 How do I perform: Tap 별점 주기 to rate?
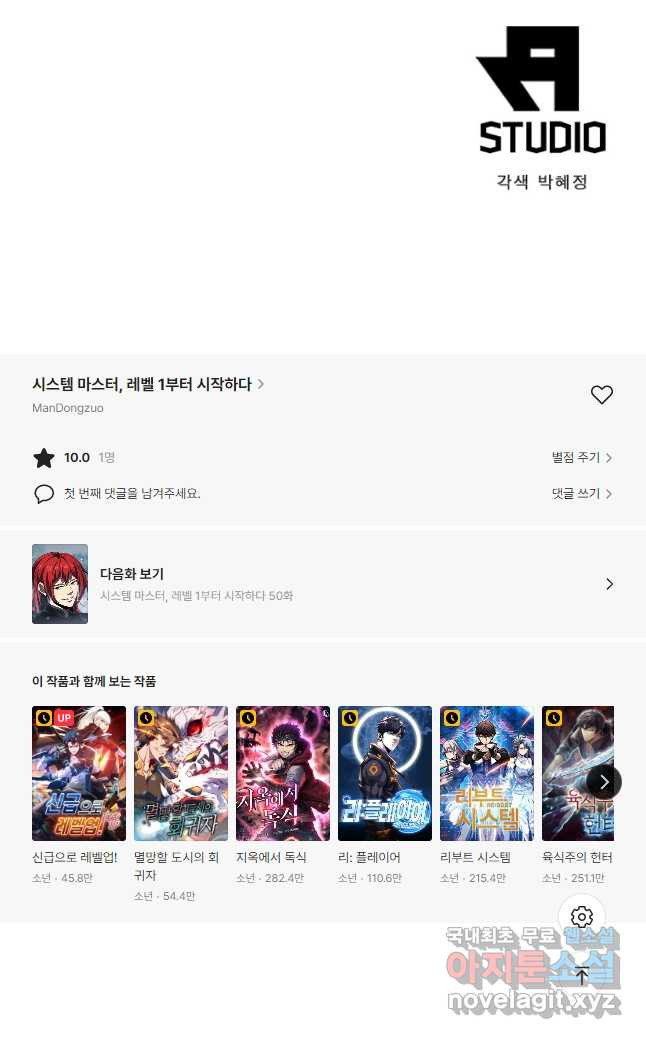[x=581, y=458]
